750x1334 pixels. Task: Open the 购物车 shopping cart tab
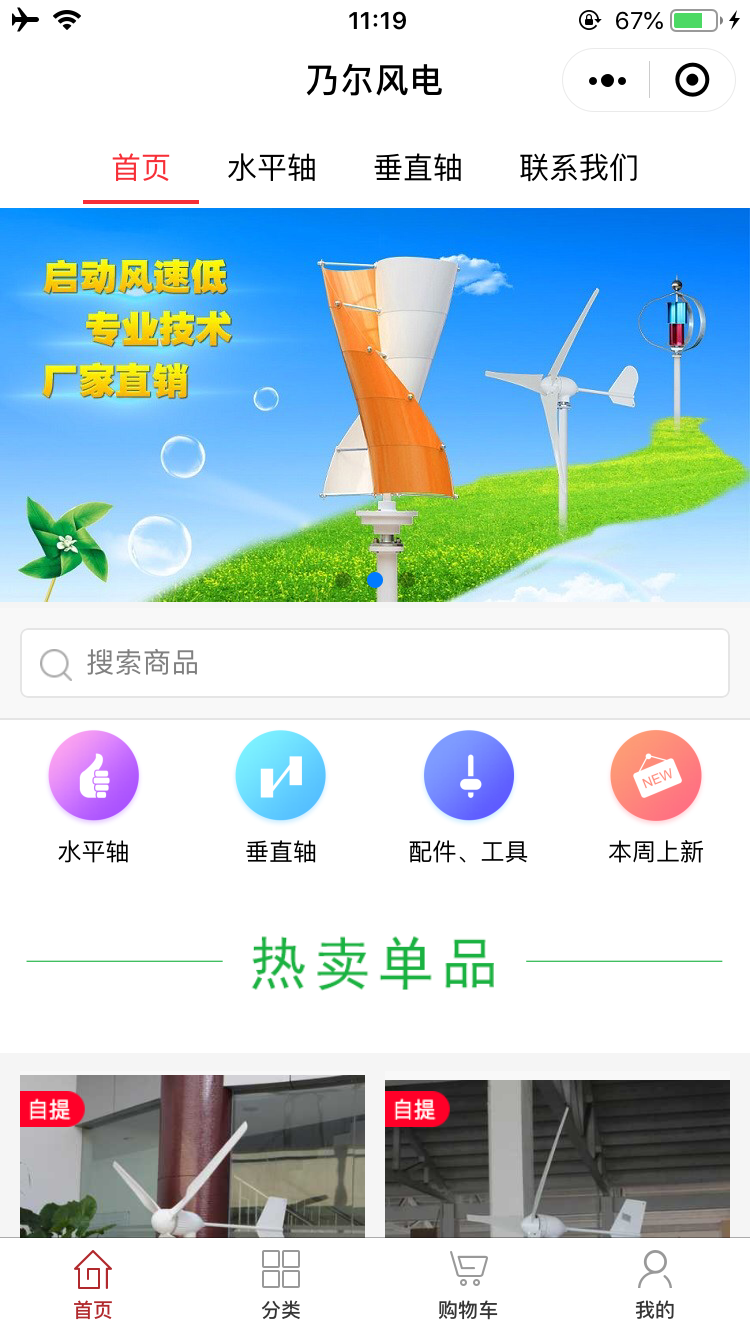click(468, 1286)
